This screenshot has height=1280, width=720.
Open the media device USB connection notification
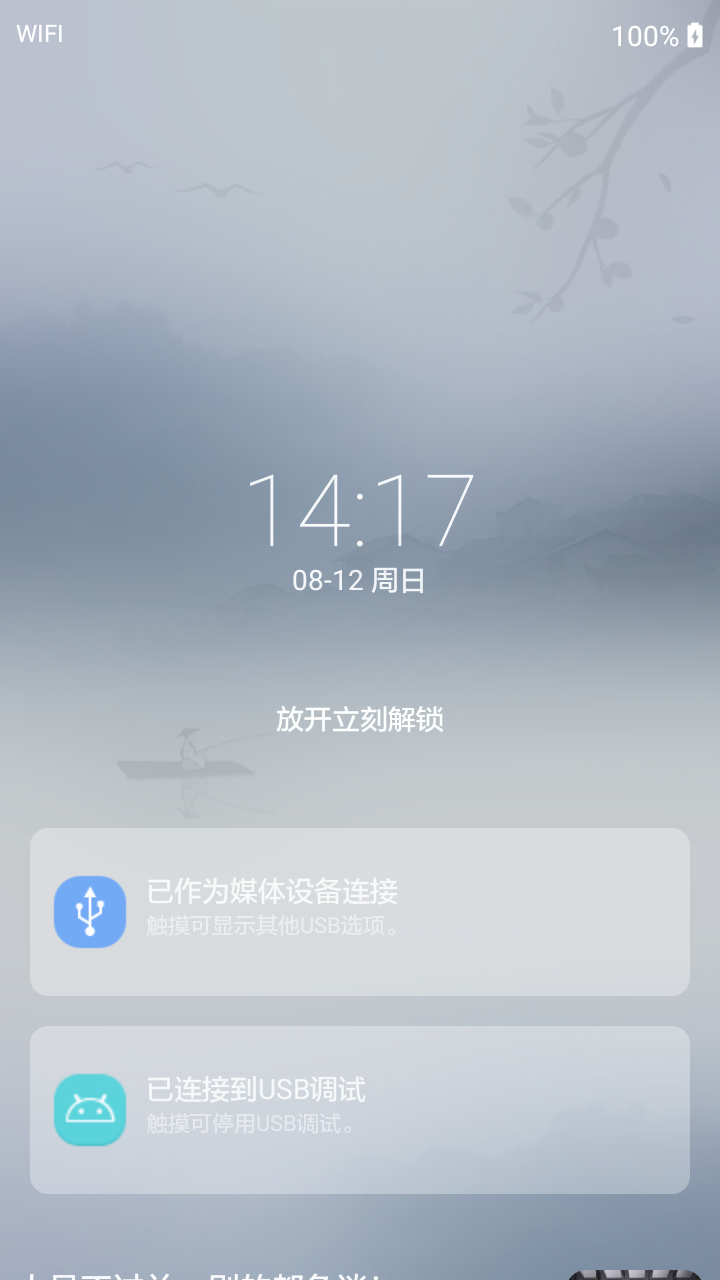click(x=360, y=911)
